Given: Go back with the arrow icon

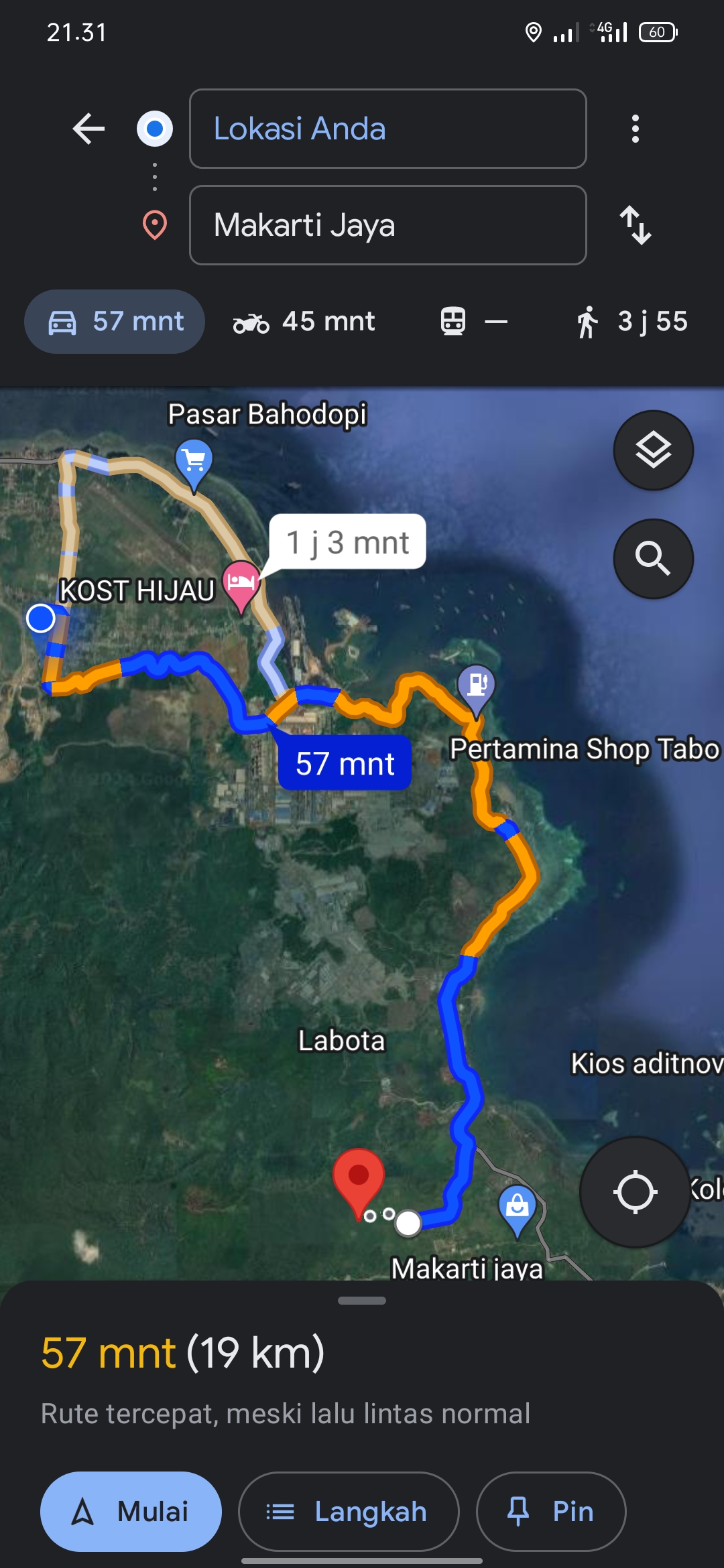Looking at the screenshot, I should 88,129.
